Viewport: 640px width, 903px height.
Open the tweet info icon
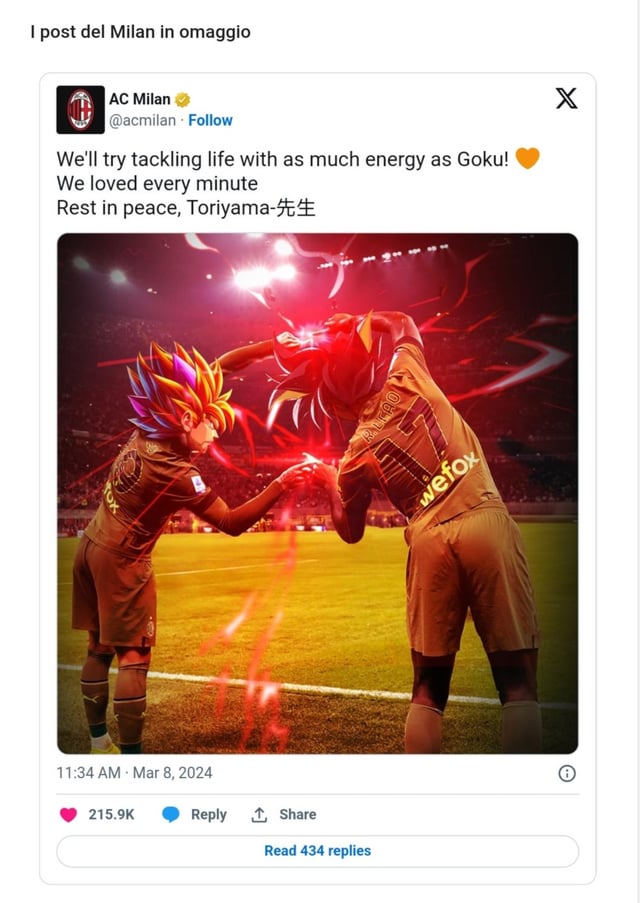tap(566, 773)
